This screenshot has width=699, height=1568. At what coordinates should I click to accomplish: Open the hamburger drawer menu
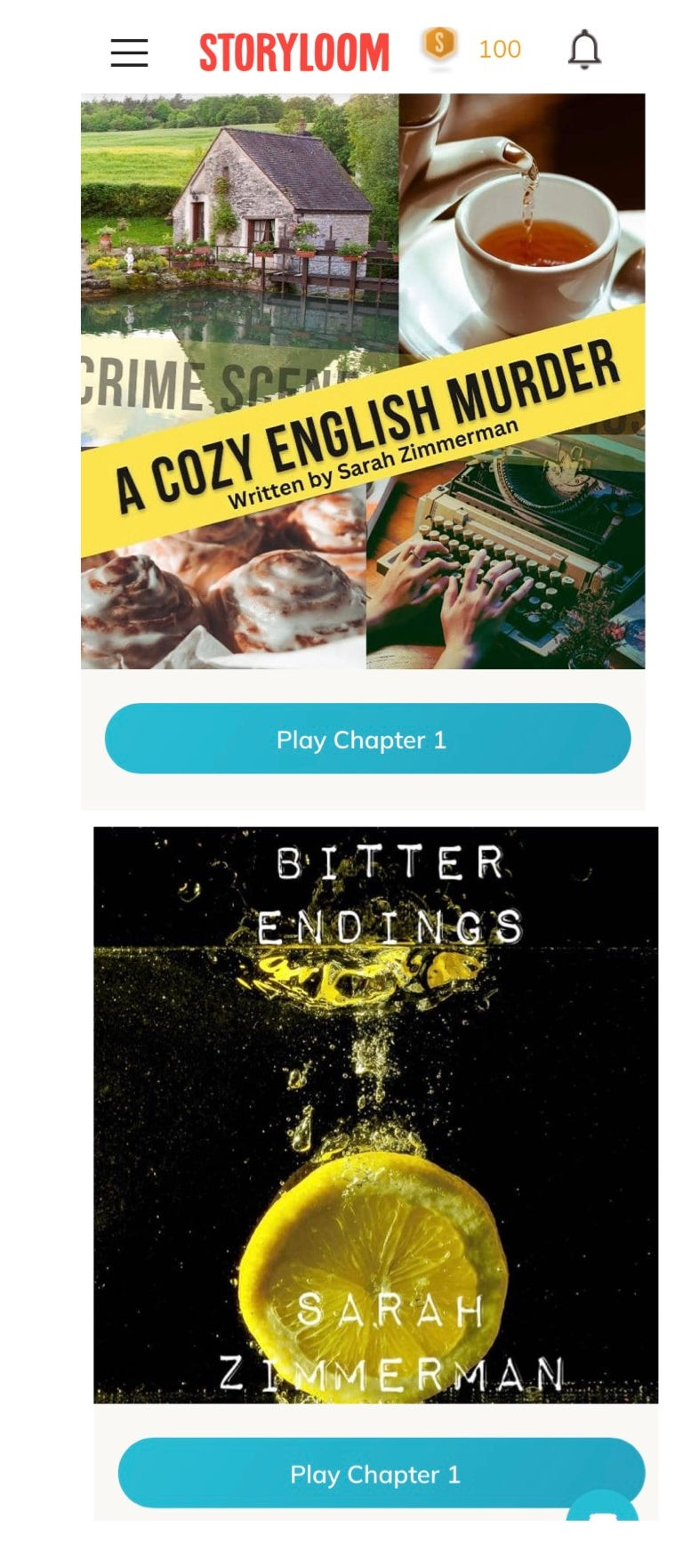[x=129, y=53]
